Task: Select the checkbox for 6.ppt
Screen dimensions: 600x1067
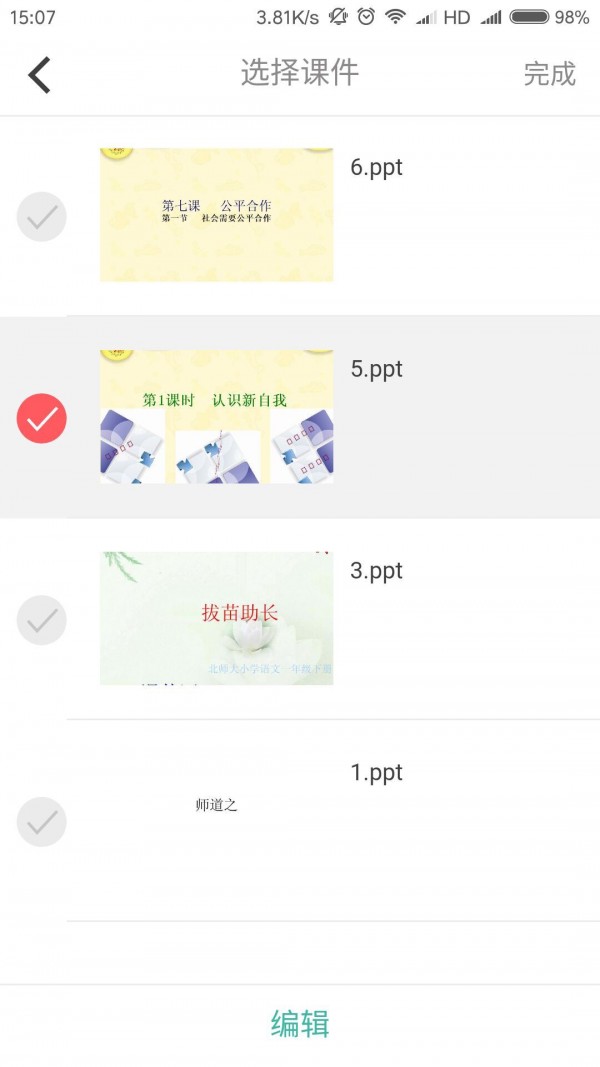Action: (x=41, y=217)
